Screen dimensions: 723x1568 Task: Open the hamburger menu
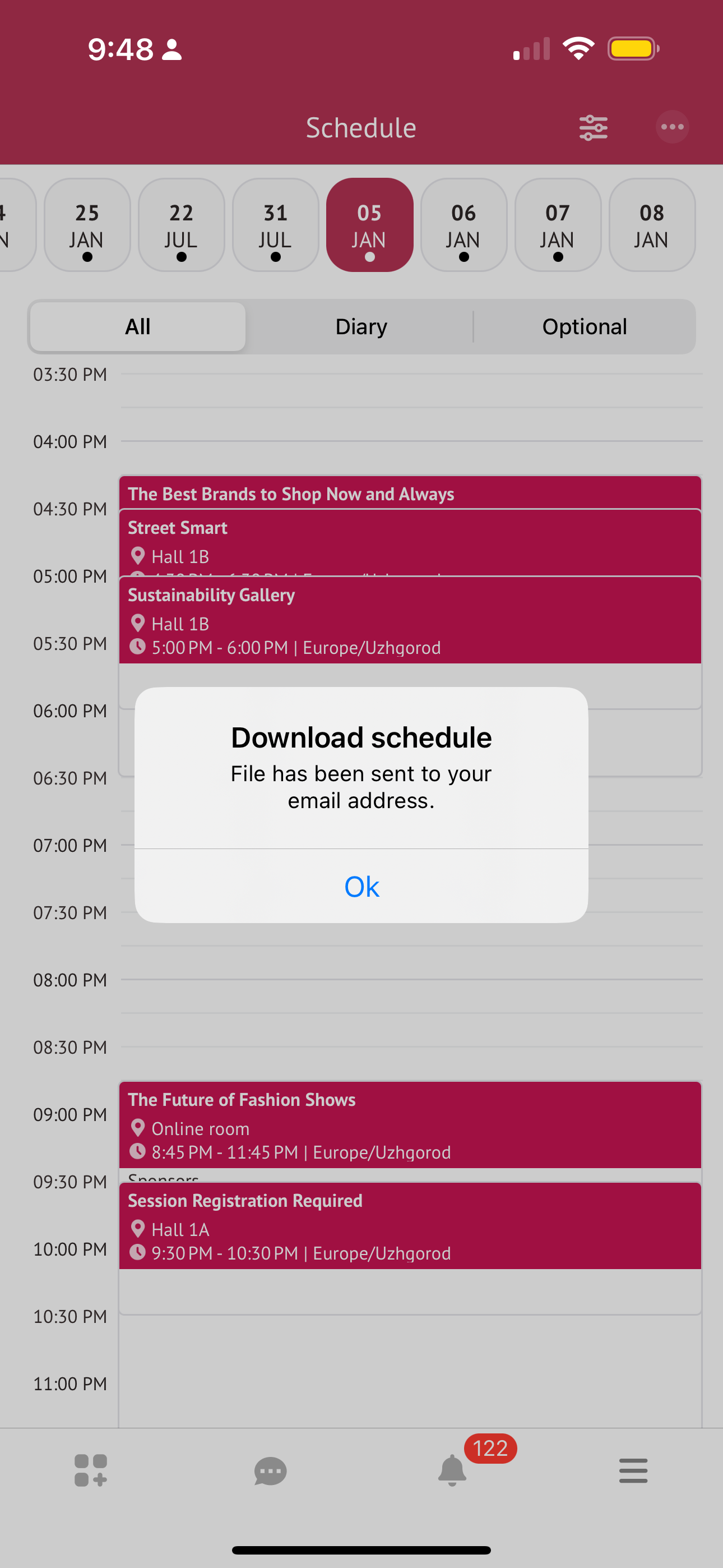click(x=633, y=1470)
